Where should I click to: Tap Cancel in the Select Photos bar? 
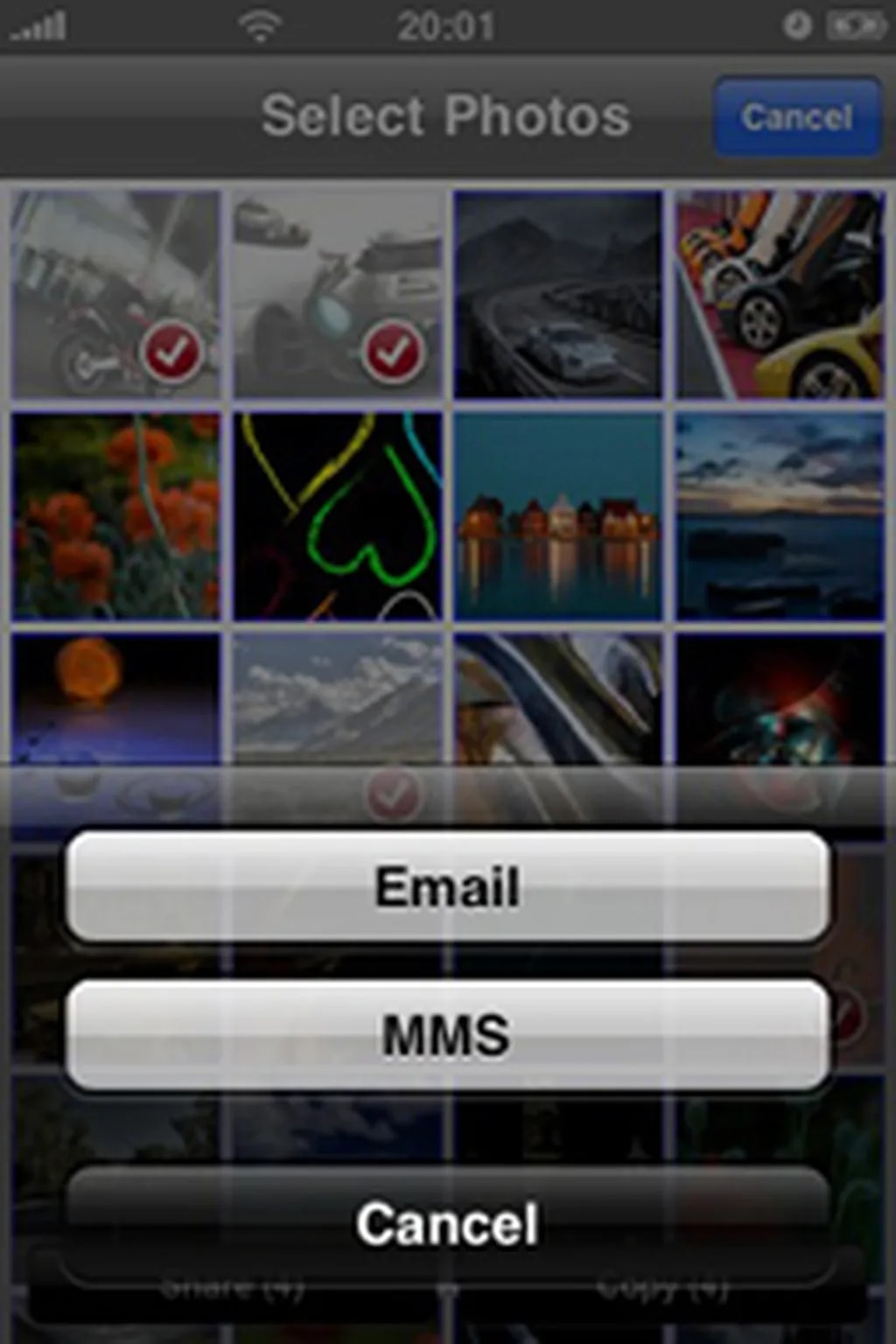coord(796,116)
